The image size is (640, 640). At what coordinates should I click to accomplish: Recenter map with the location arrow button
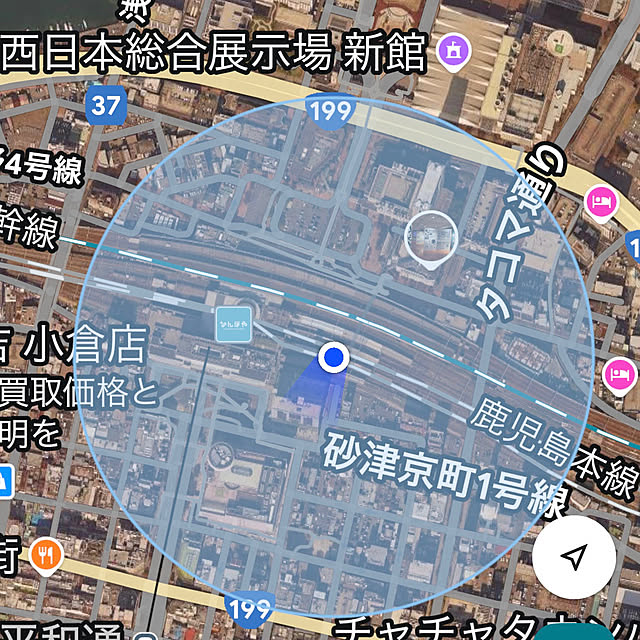point(574,556)
